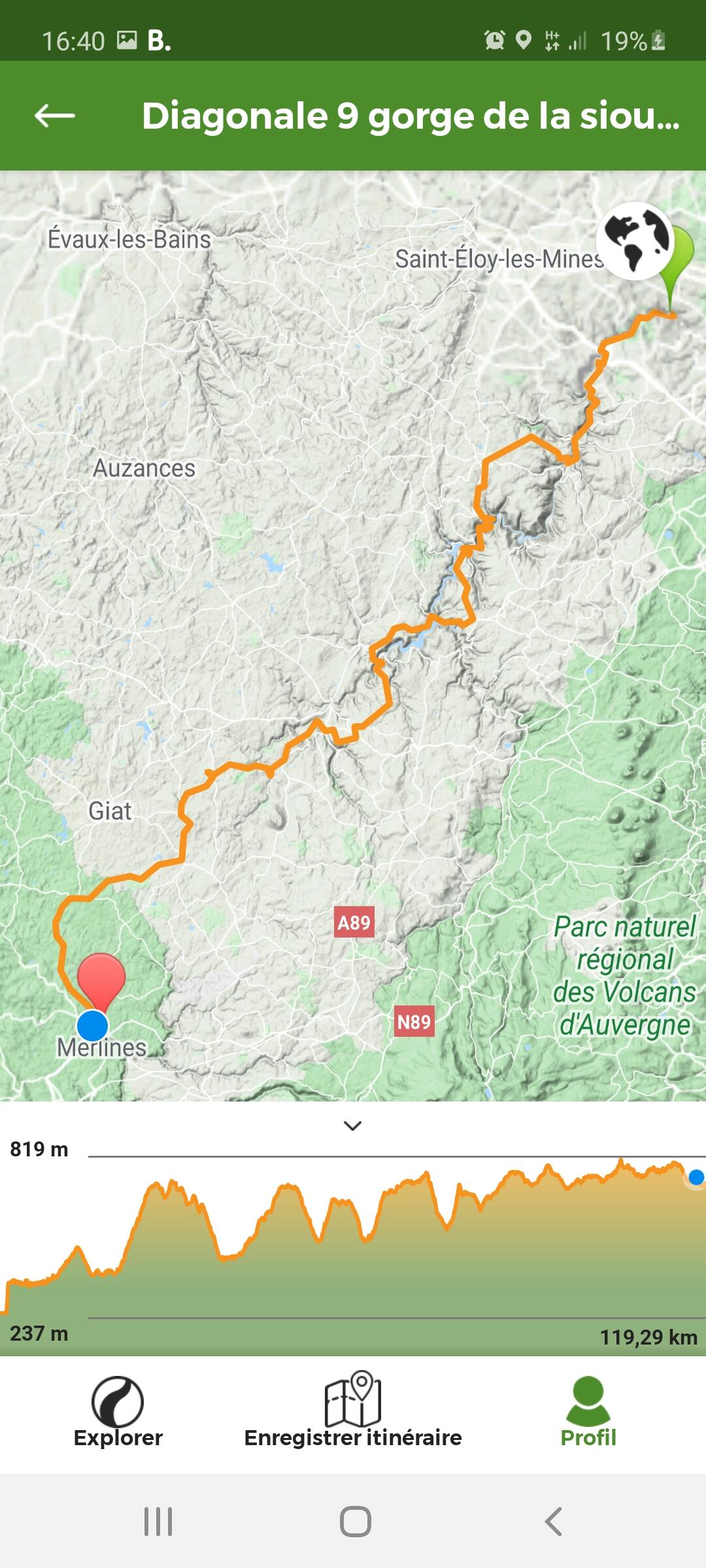This screenshot has width=706, height=1568.
Task: Open the recent apps view
Action: point(158,1522)
